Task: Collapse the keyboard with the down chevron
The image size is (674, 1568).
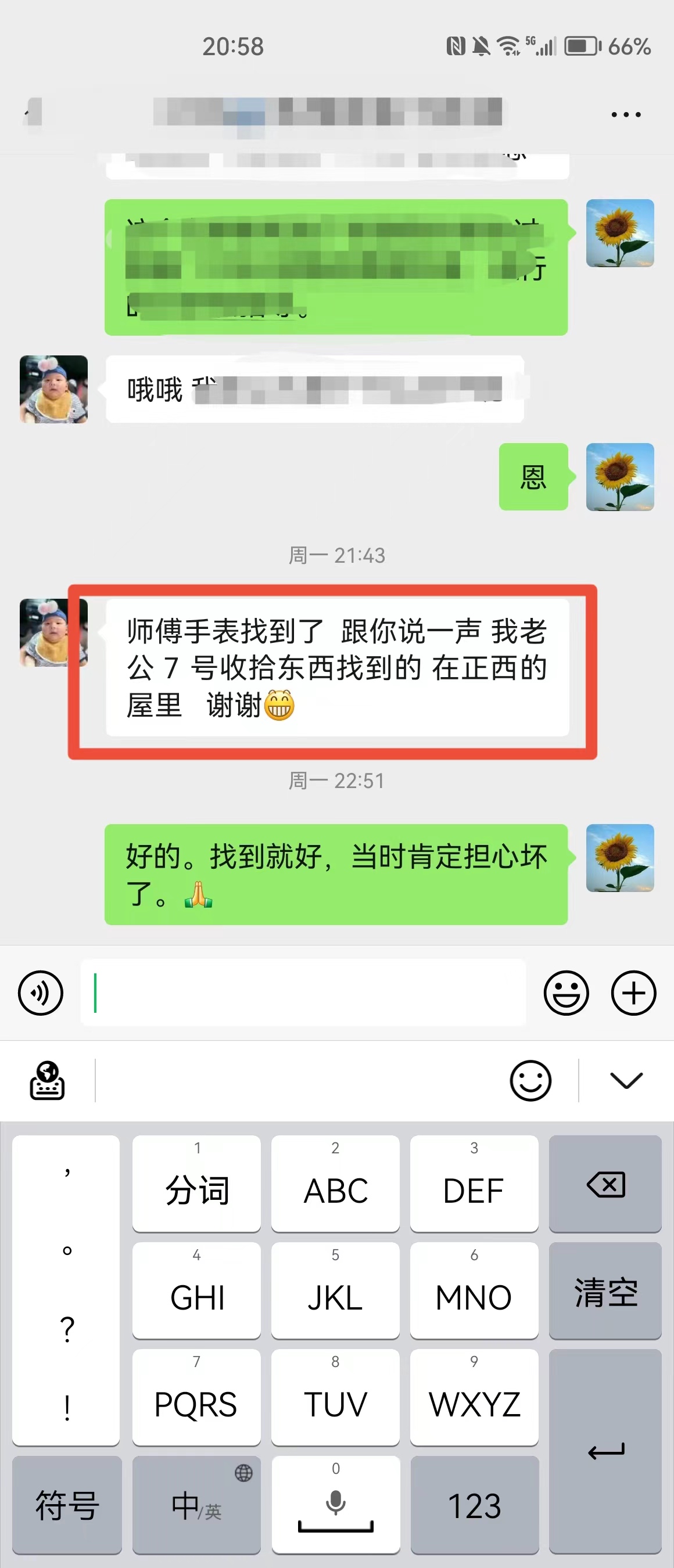Action: (625, 1080)
